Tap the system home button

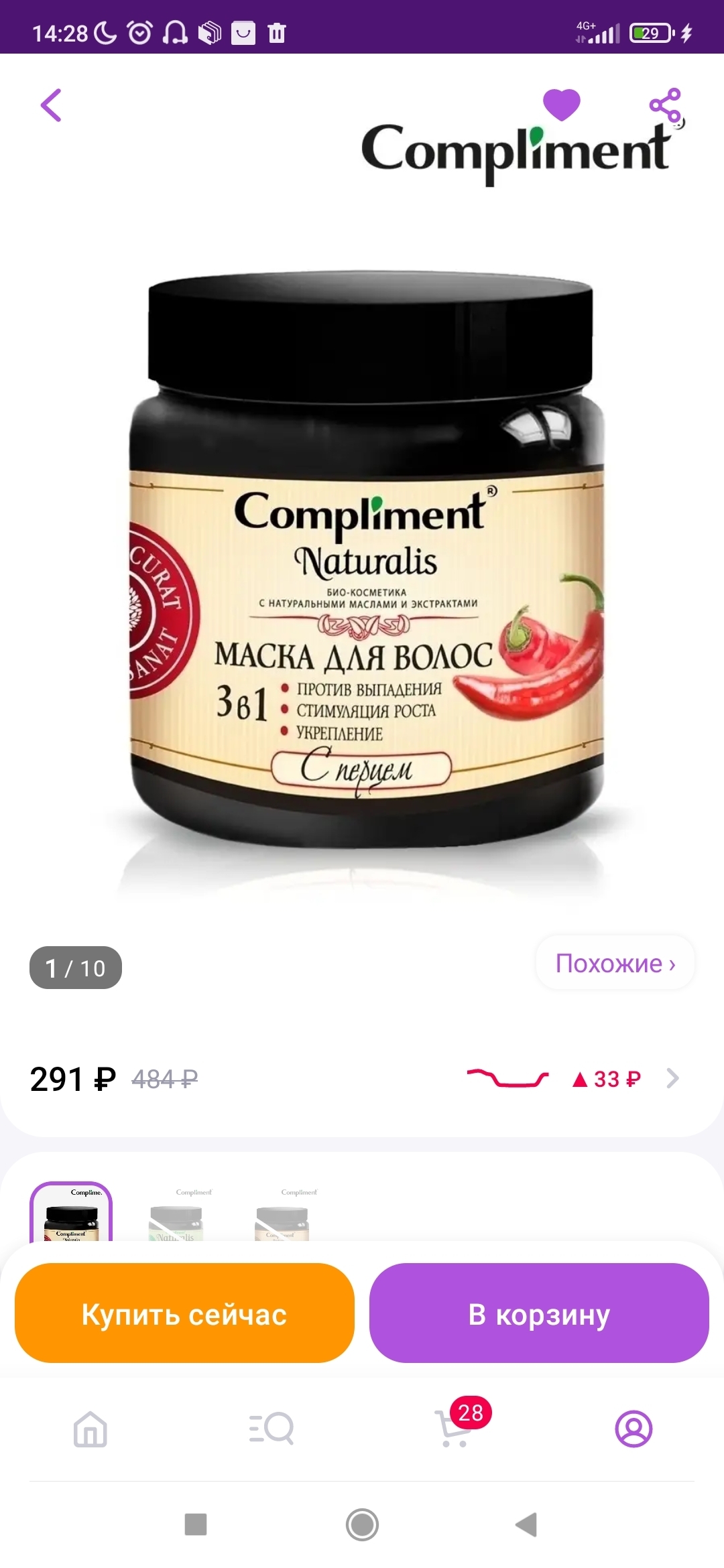point(362,1524)
